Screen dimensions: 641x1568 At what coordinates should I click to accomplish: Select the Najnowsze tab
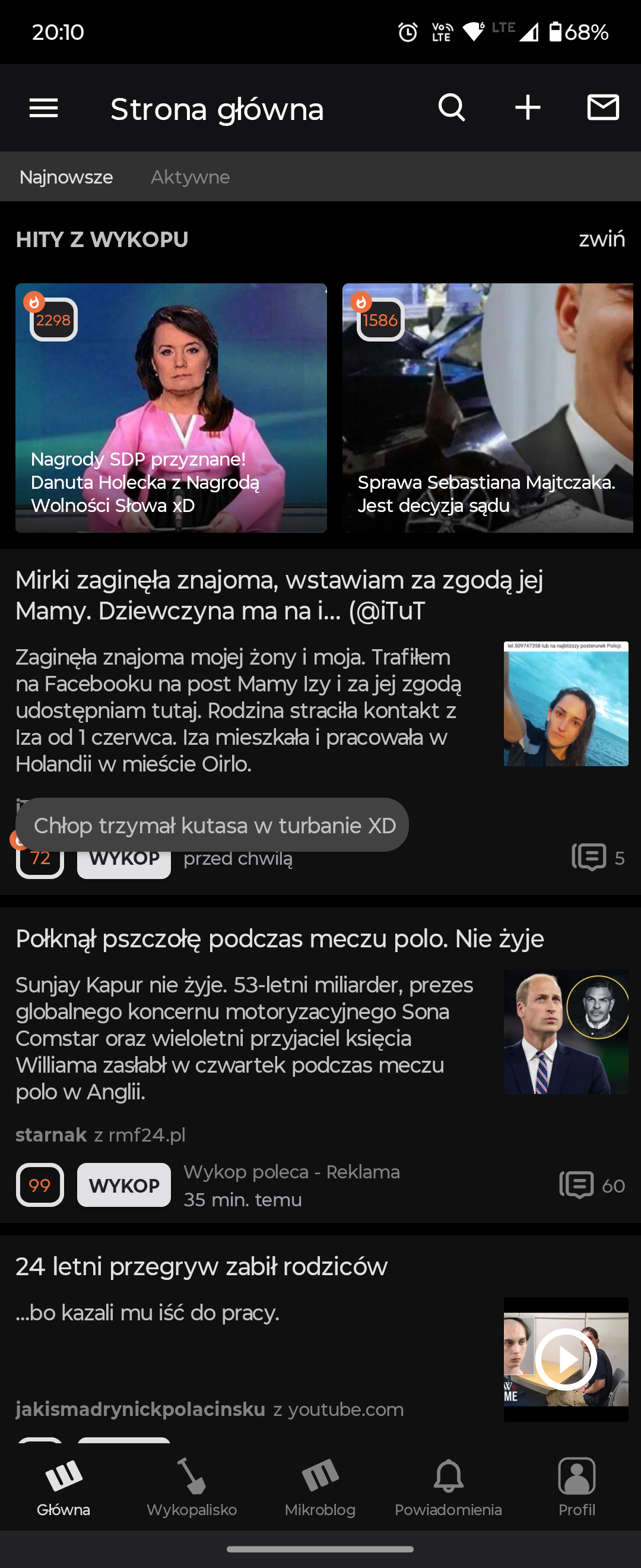pos(66,177)
